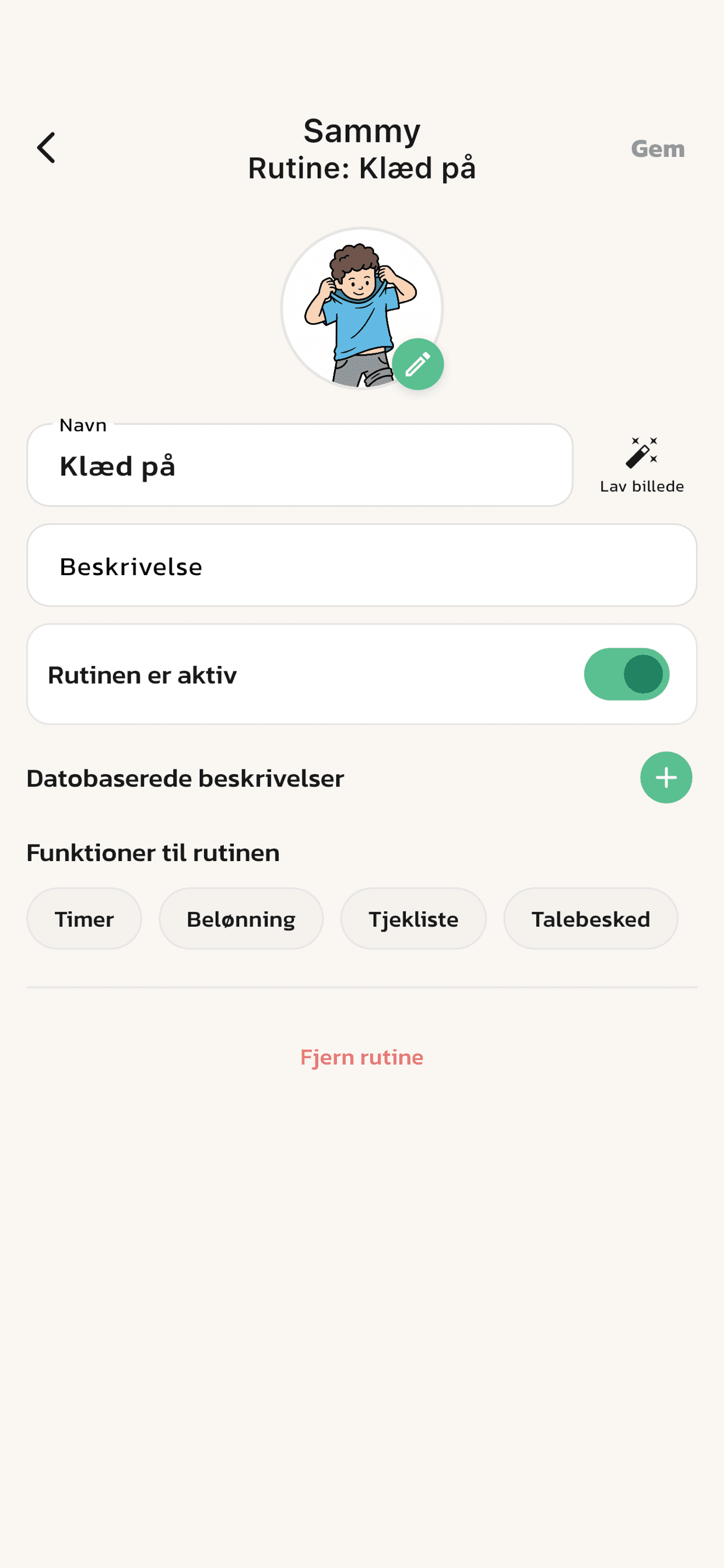
Task: Tap the Beskrivelse field
Action: point(361,565)
